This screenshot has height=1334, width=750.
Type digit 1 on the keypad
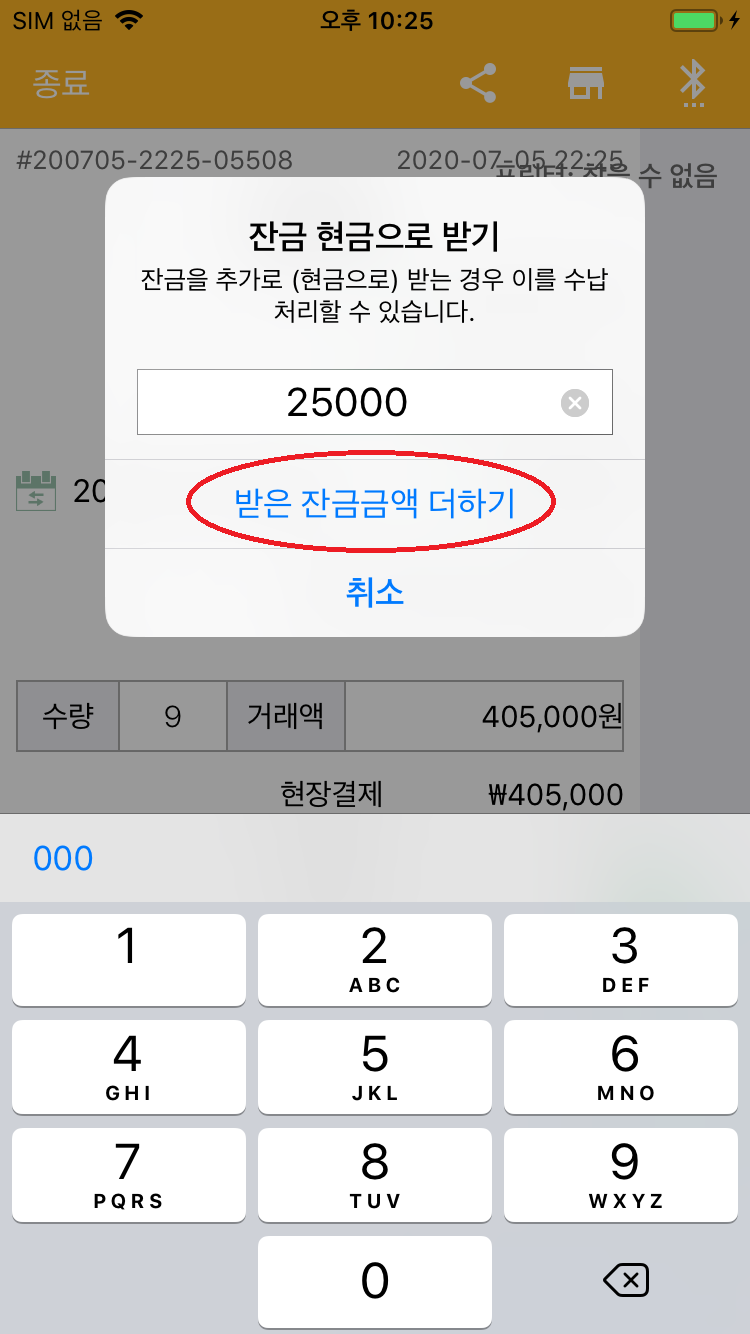128,959
